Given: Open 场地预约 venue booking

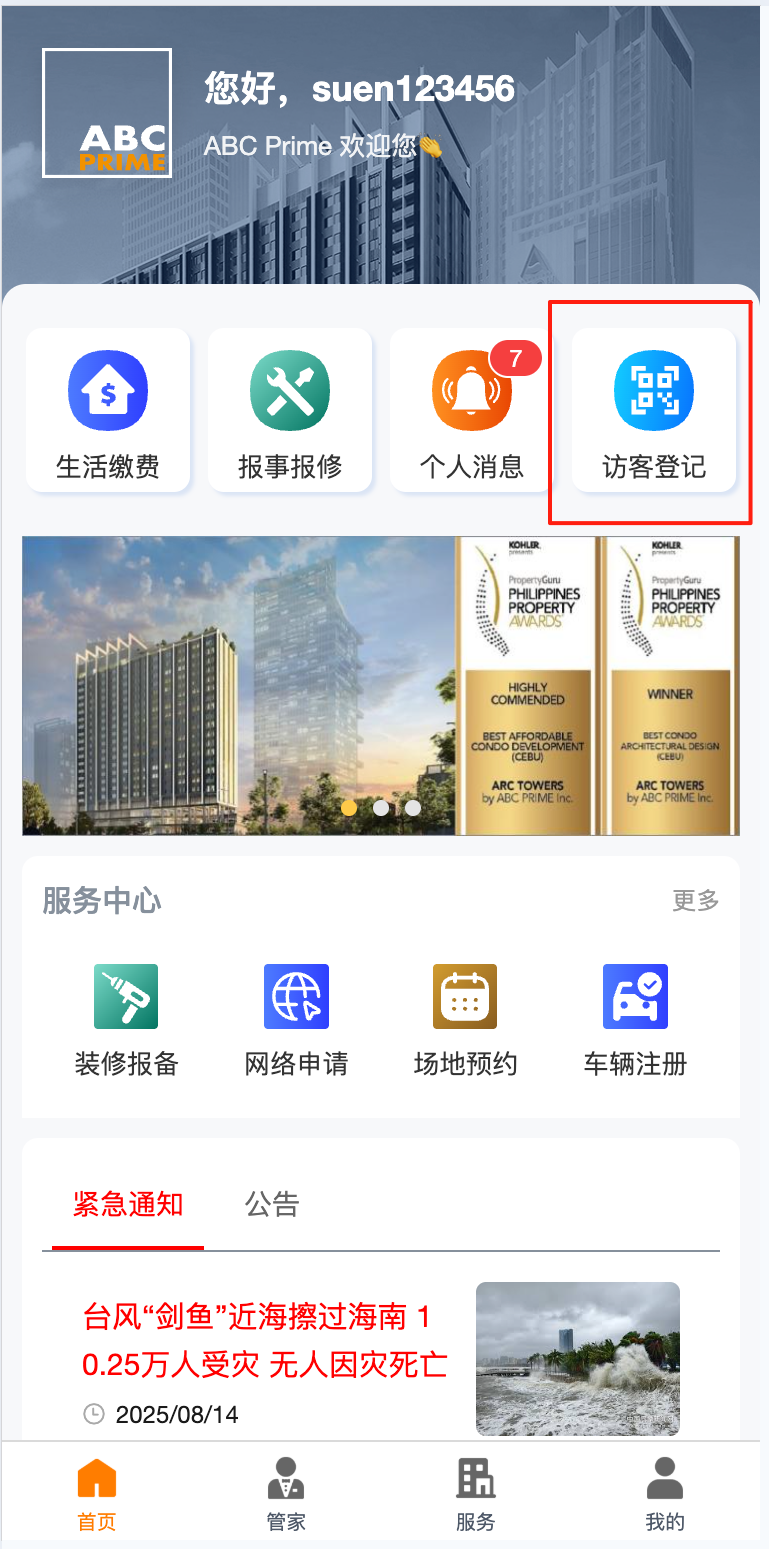Looking at the screenshot, I should (465, 1020).
